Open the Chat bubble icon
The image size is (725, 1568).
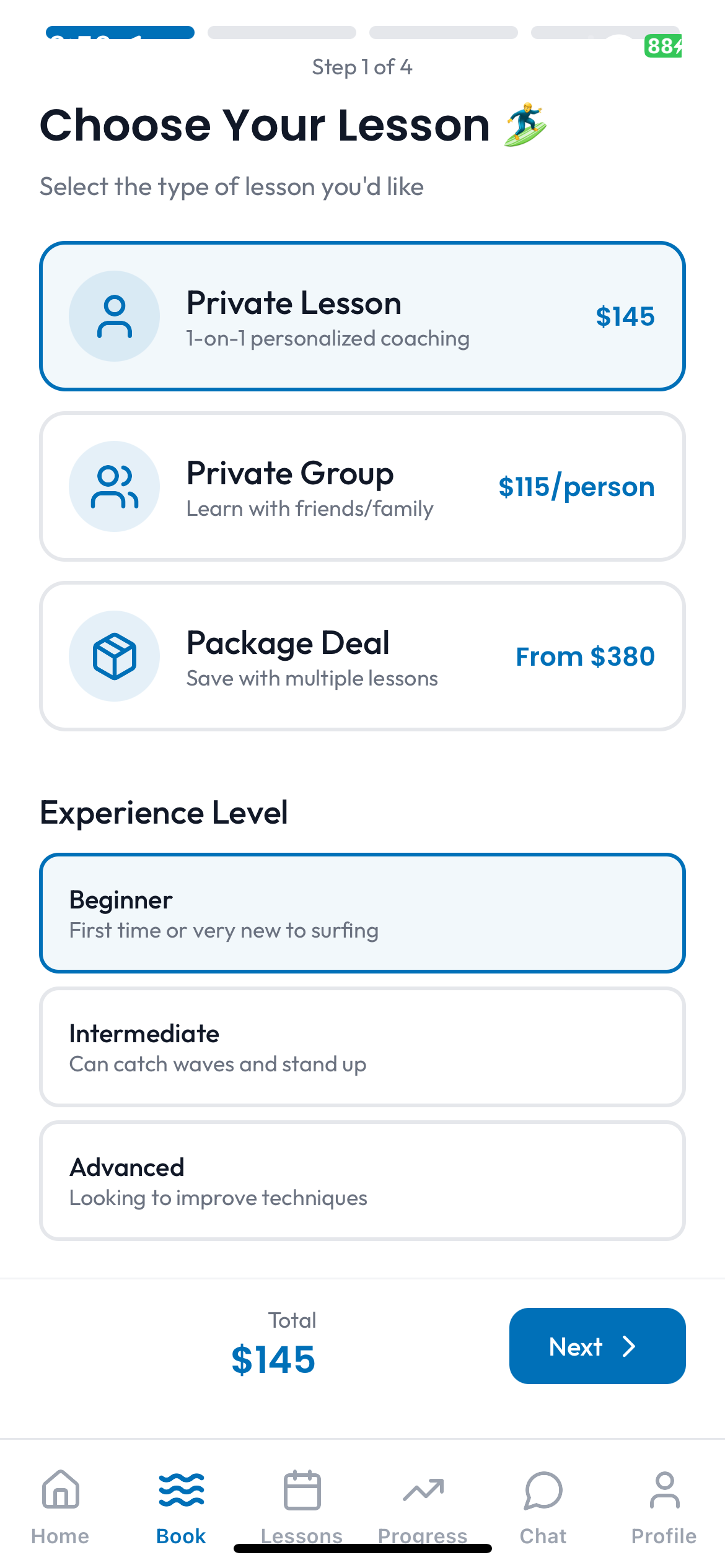tap(543, 1491)
